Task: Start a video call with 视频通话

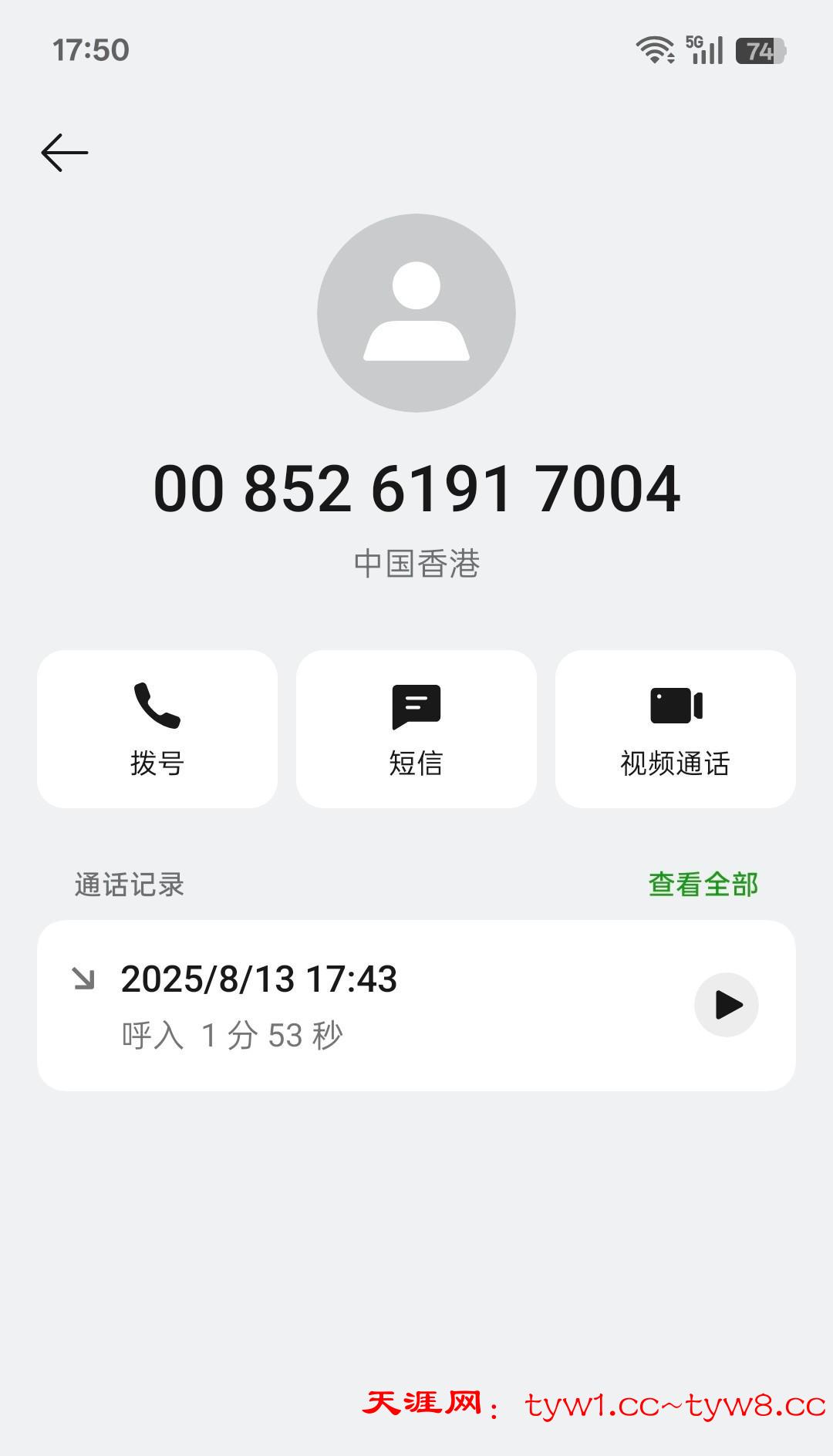Action: click(x=676, y=729)
